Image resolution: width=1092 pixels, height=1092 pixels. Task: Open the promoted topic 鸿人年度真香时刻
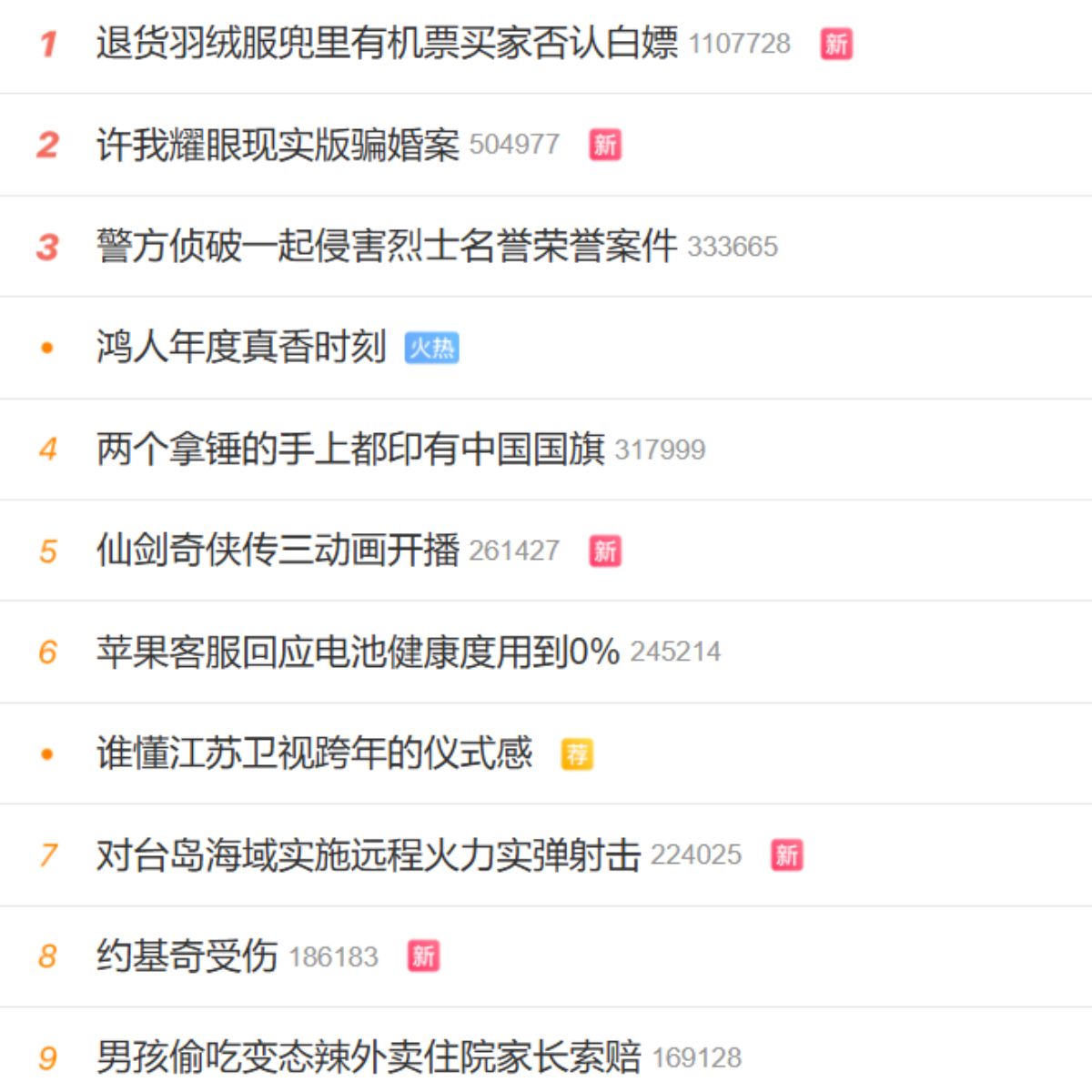click(241, 347)
